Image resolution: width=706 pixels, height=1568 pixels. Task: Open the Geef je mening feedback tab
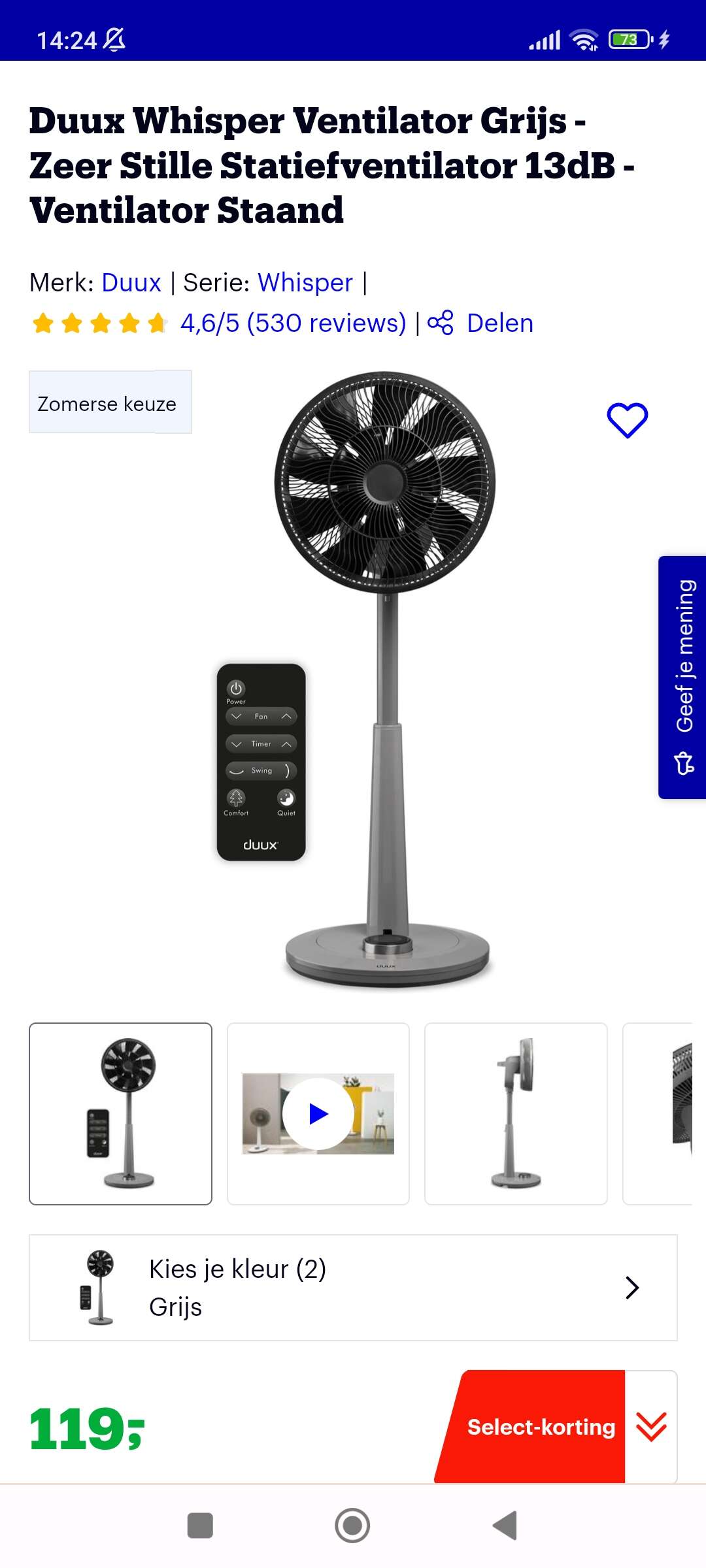coord(682,677)
